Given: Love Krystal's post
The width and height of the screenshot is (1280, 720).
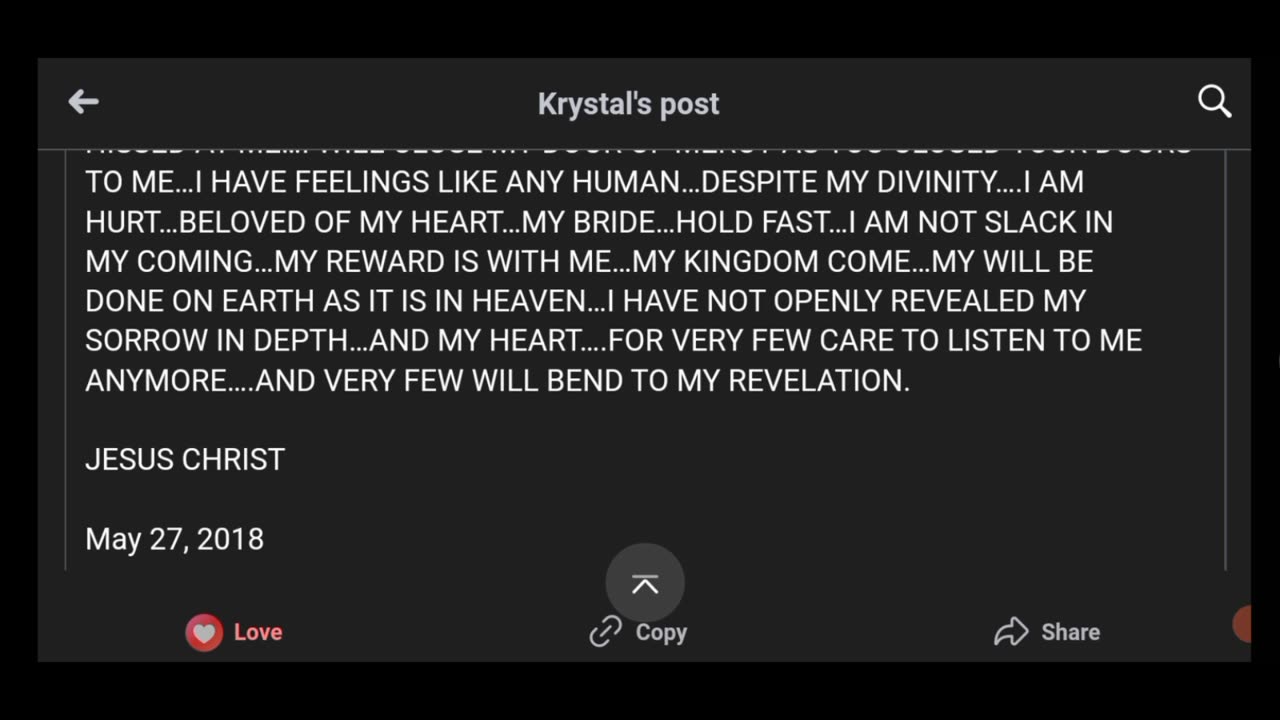Looking at the screenshot, I should (x=234, y=632).
